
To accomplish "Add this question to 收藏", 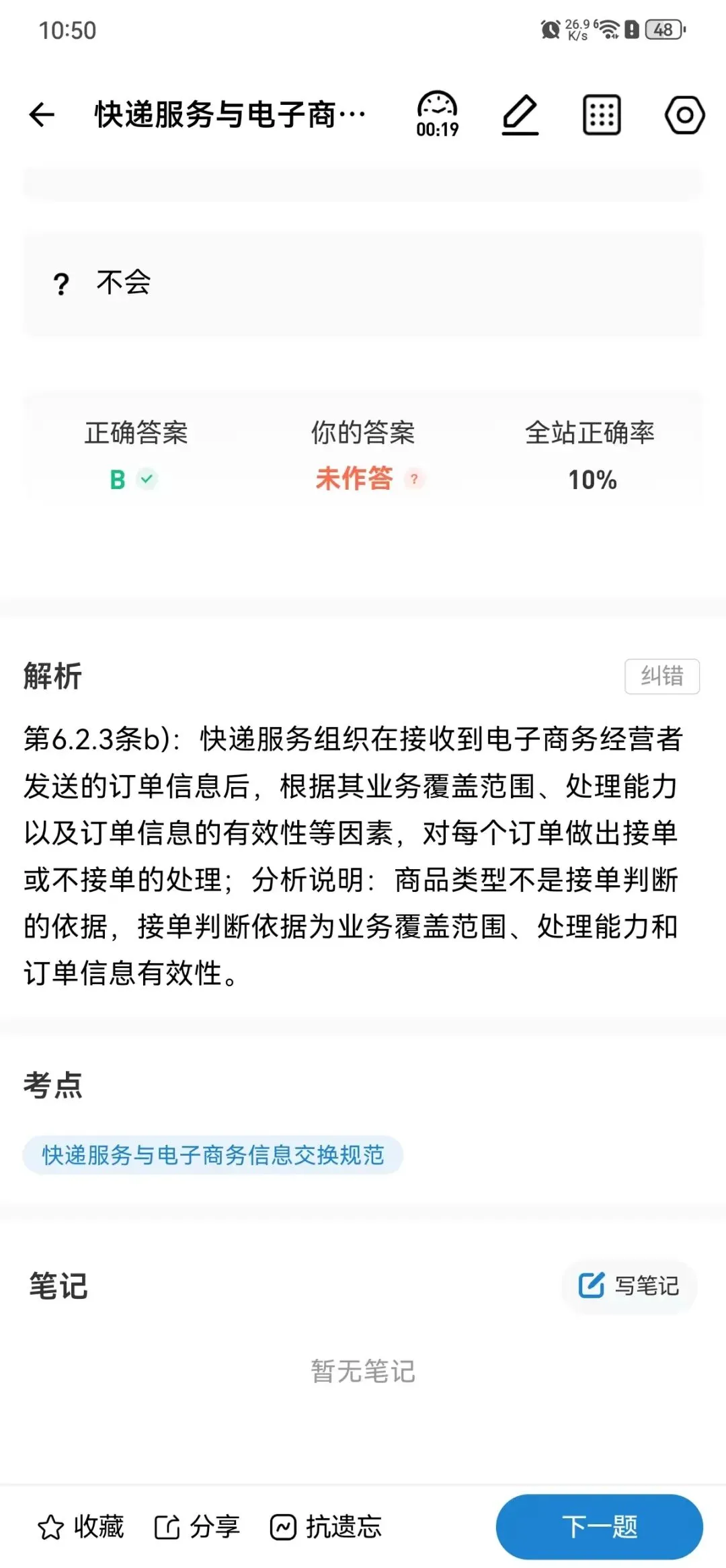I will pos(81,1526).
